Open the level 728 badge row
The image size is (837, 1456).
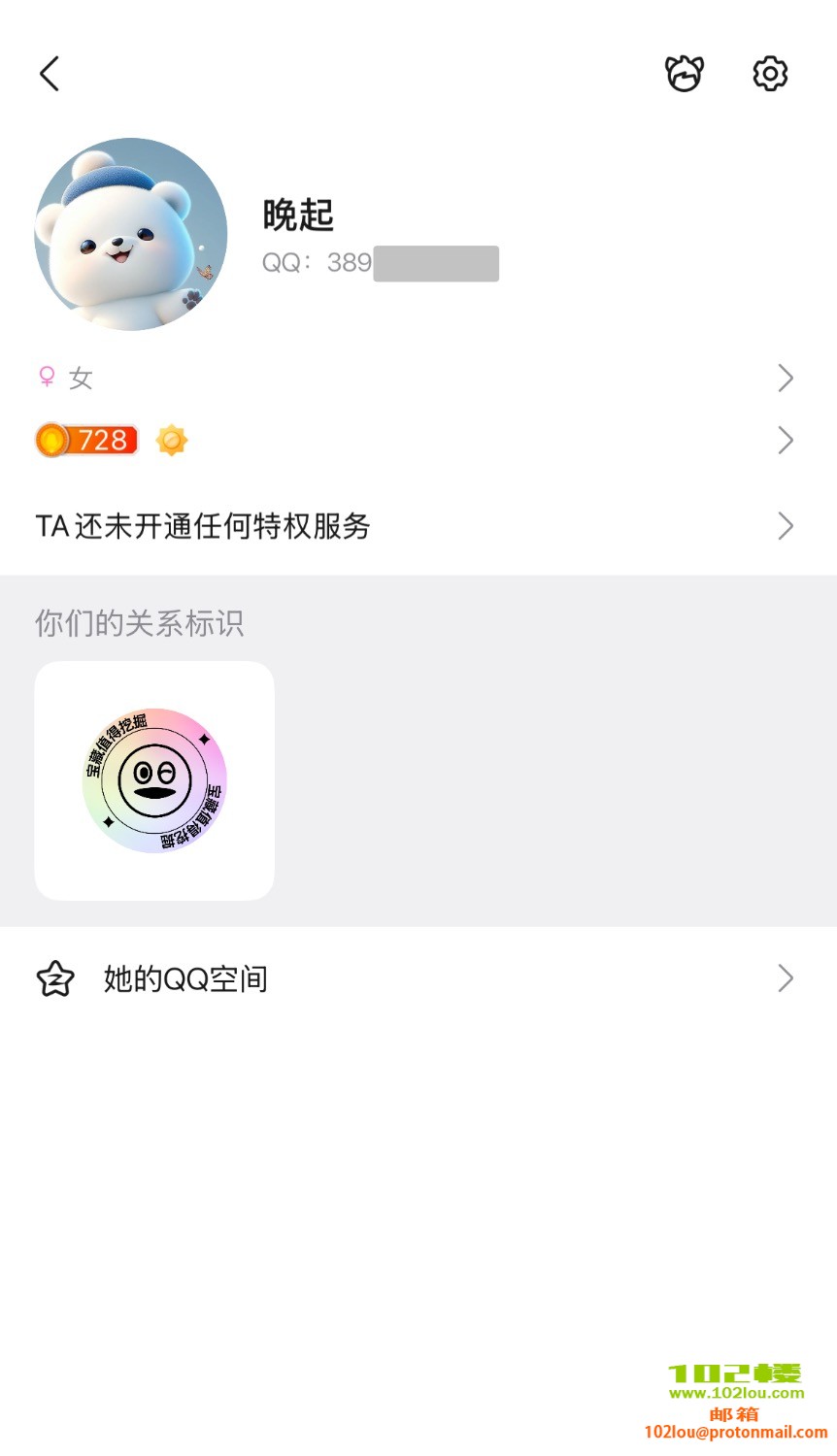point(418,441)
